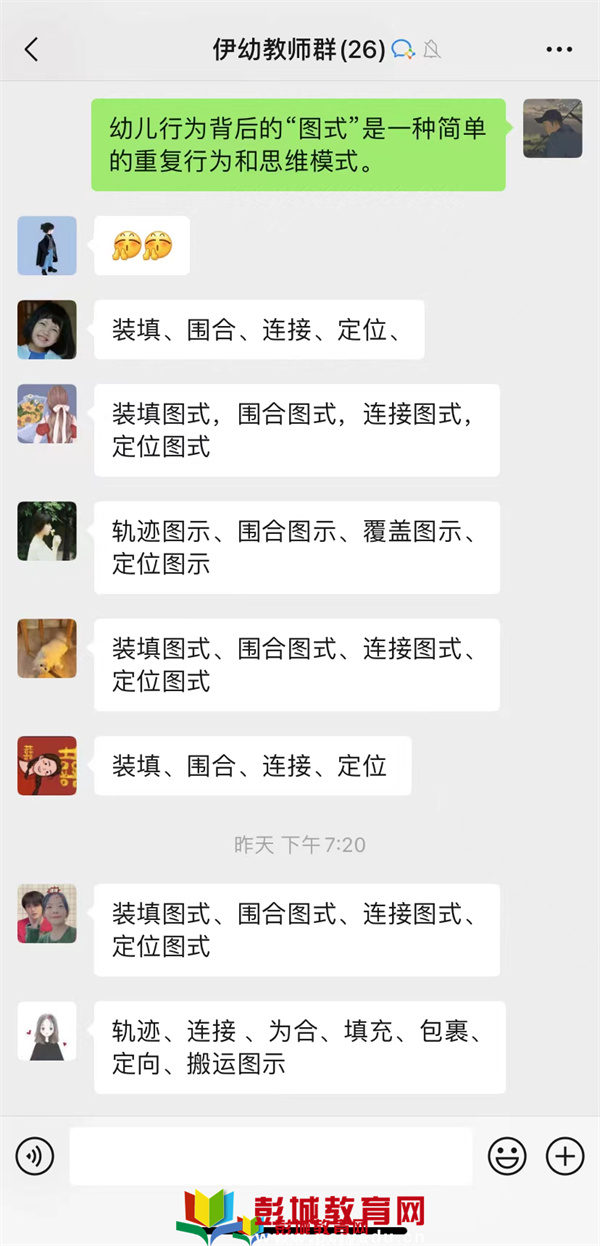Open profile of the emoji message sender
Image resolution: width=600 pixels, height=1246 pixels.
[x=47, y=245]
